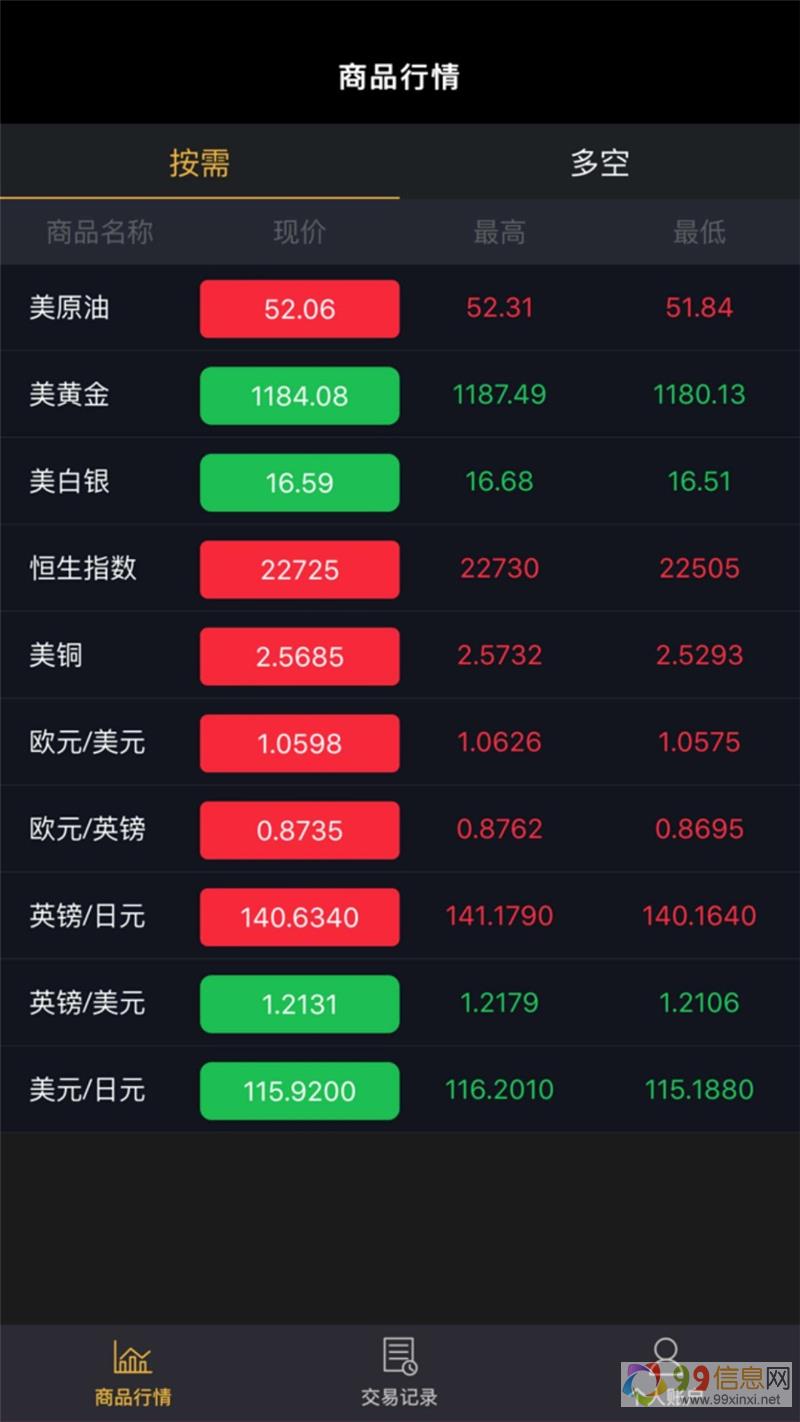Open the 交易记录 tab
Screen dimensions: 800x1422
tap(399, 1374)
